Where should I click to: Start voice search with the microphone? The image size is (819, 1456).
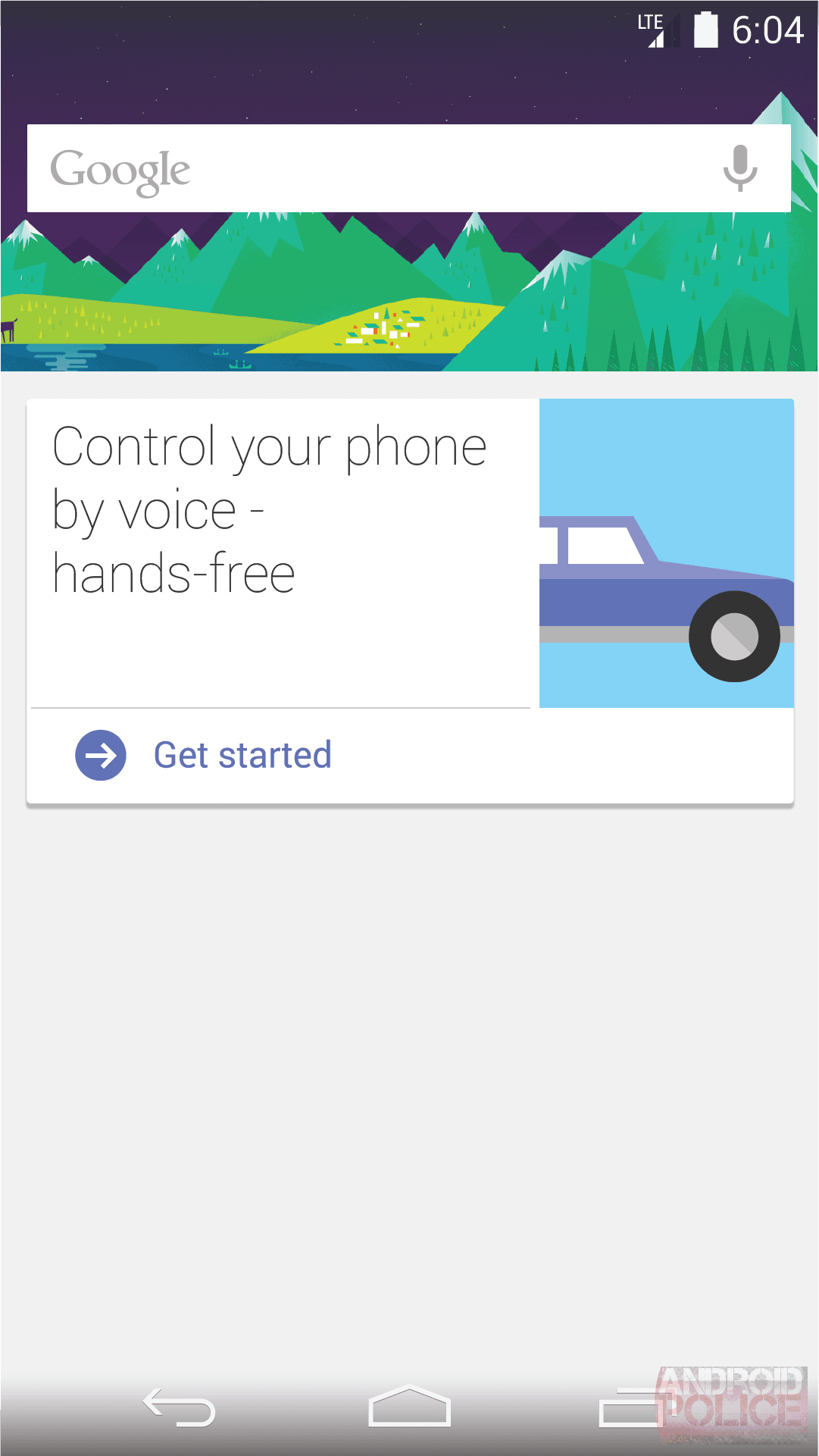click(739, 168)
